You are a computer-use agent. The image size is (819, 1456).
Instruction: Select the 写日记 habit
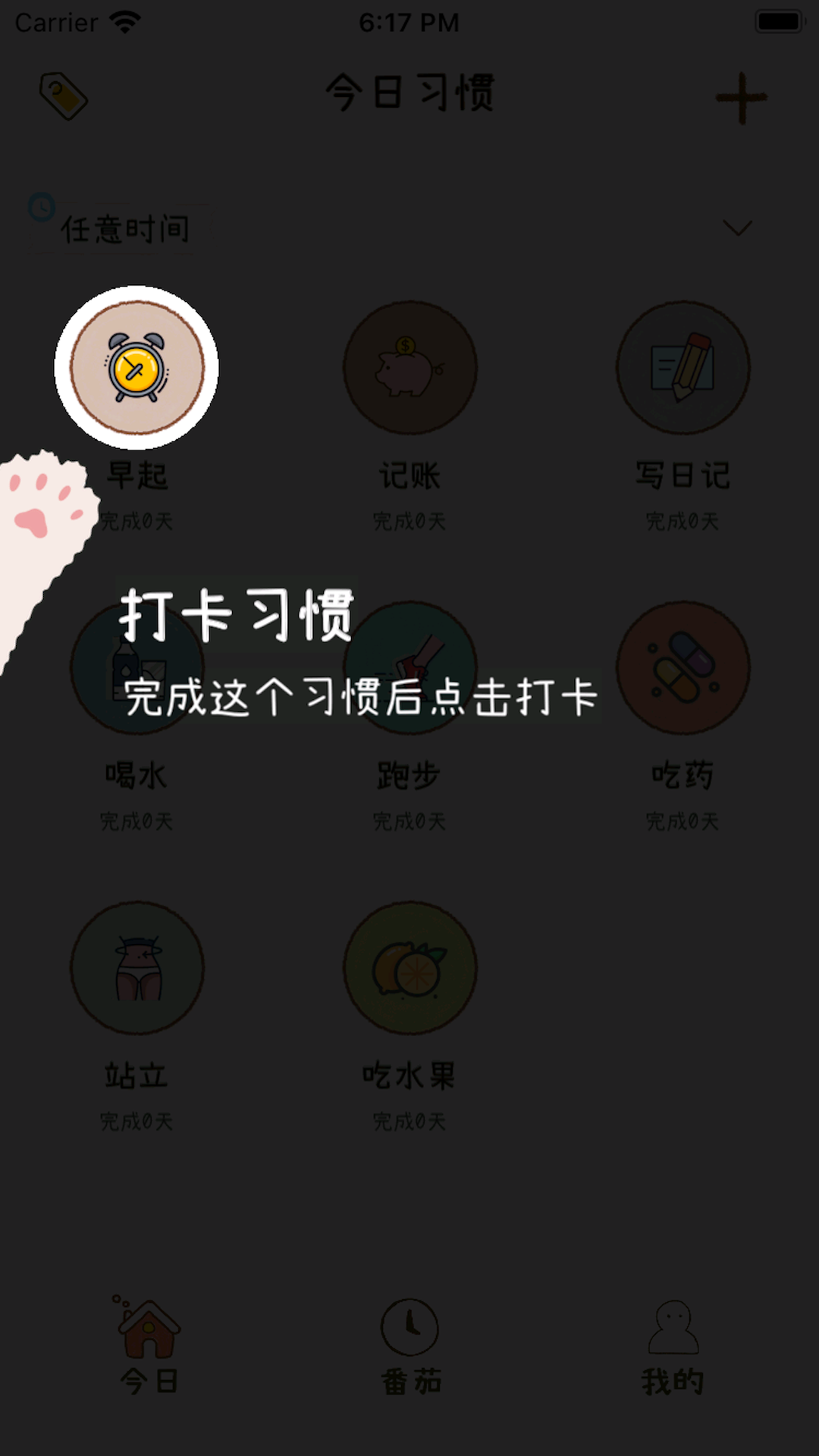point(683,368)
